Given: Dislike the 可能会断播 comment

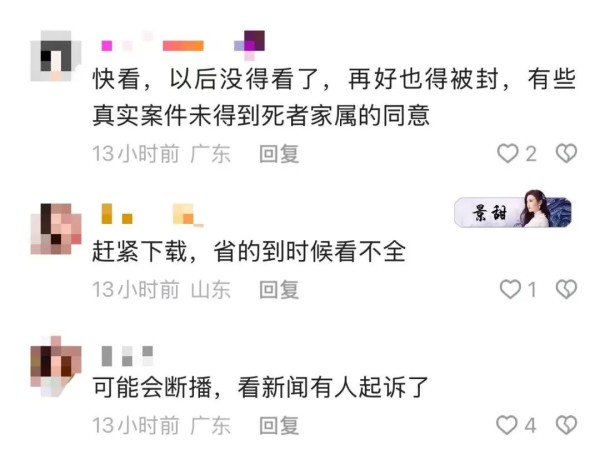Looking at the screenshot, I should (566, 425).
